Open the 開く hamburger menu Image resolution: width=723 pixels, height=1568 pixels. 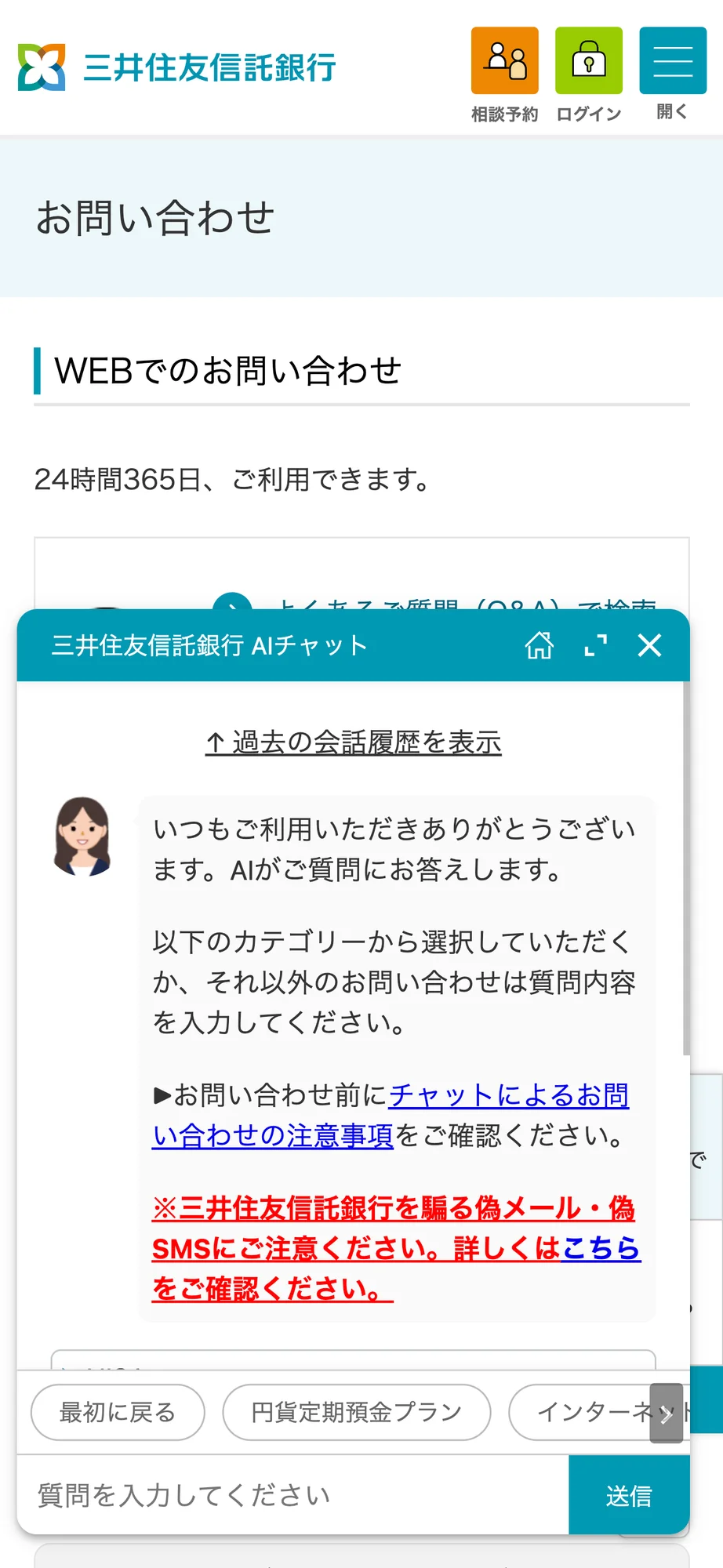pyautogui.click(x=672, y=60)
